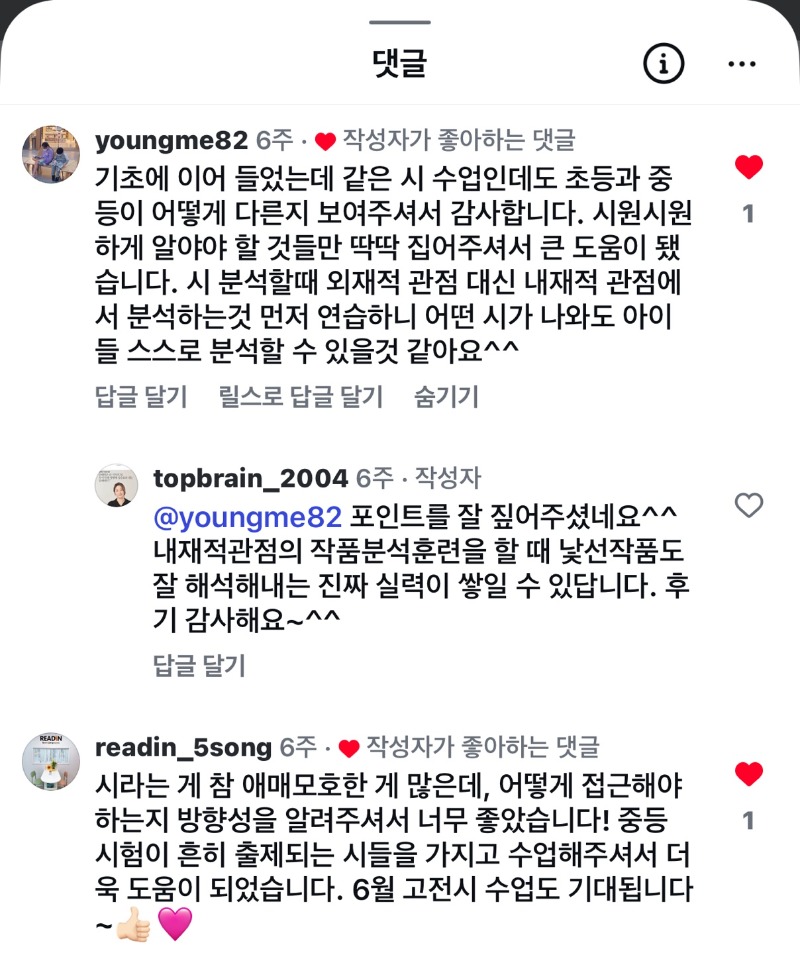This screenshot has width=800, height=953.
Task: Tap 릴스로 답글 달기 under youngme82's comment
Action: click(300, 397)
